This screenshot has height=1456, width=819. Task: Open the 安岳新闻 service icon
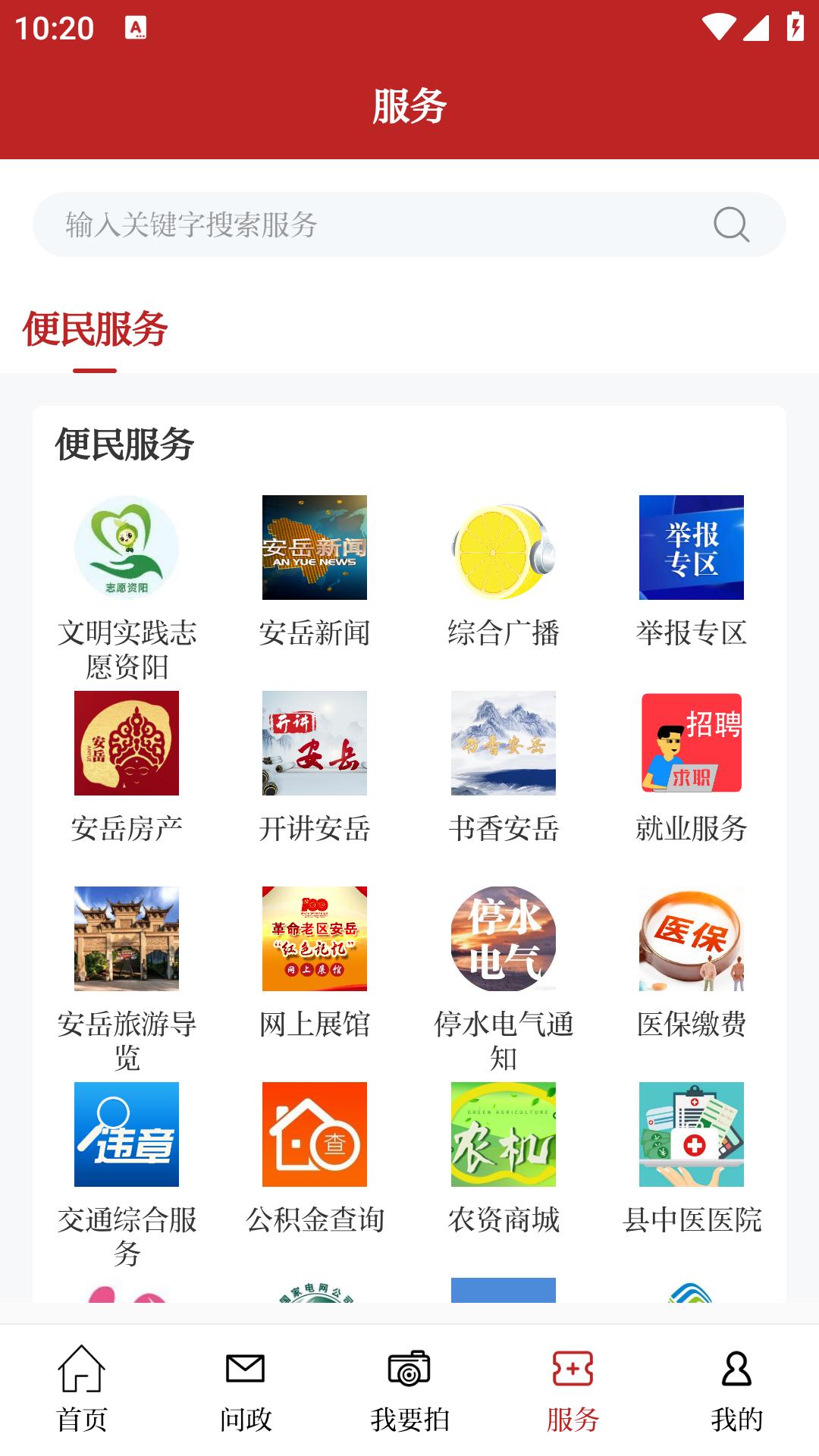point(315,548)
